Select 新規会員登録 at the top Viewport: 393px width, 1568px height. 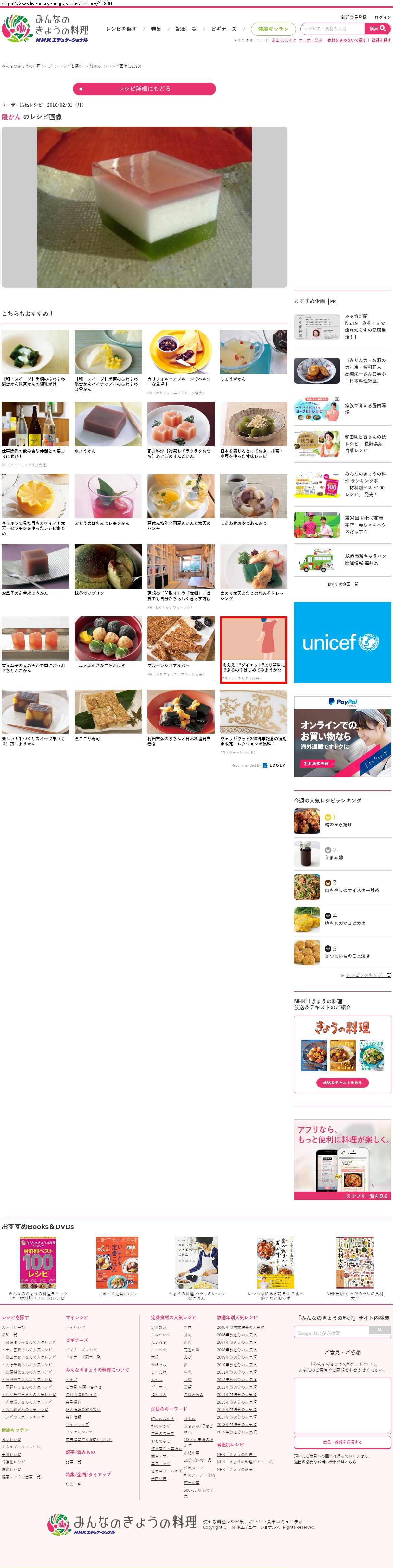tap(353, 17)
